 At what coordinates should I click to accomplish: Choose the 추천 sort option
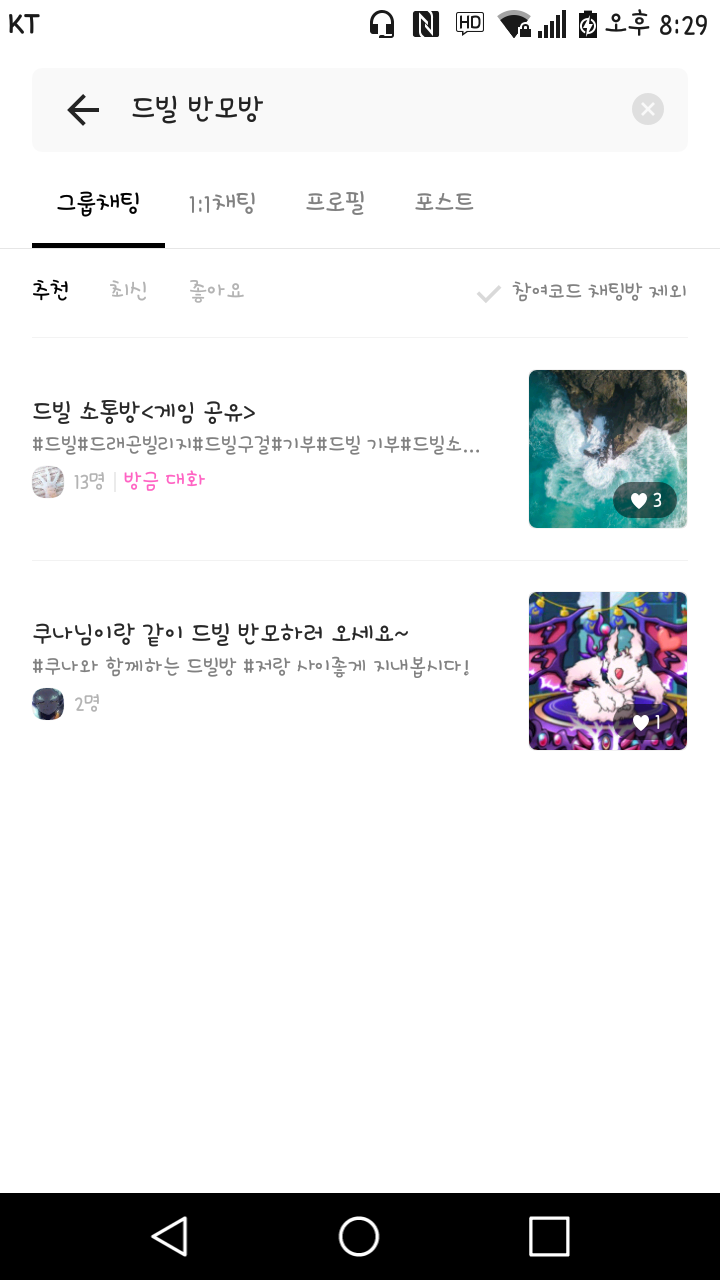(x=51, y=291)
